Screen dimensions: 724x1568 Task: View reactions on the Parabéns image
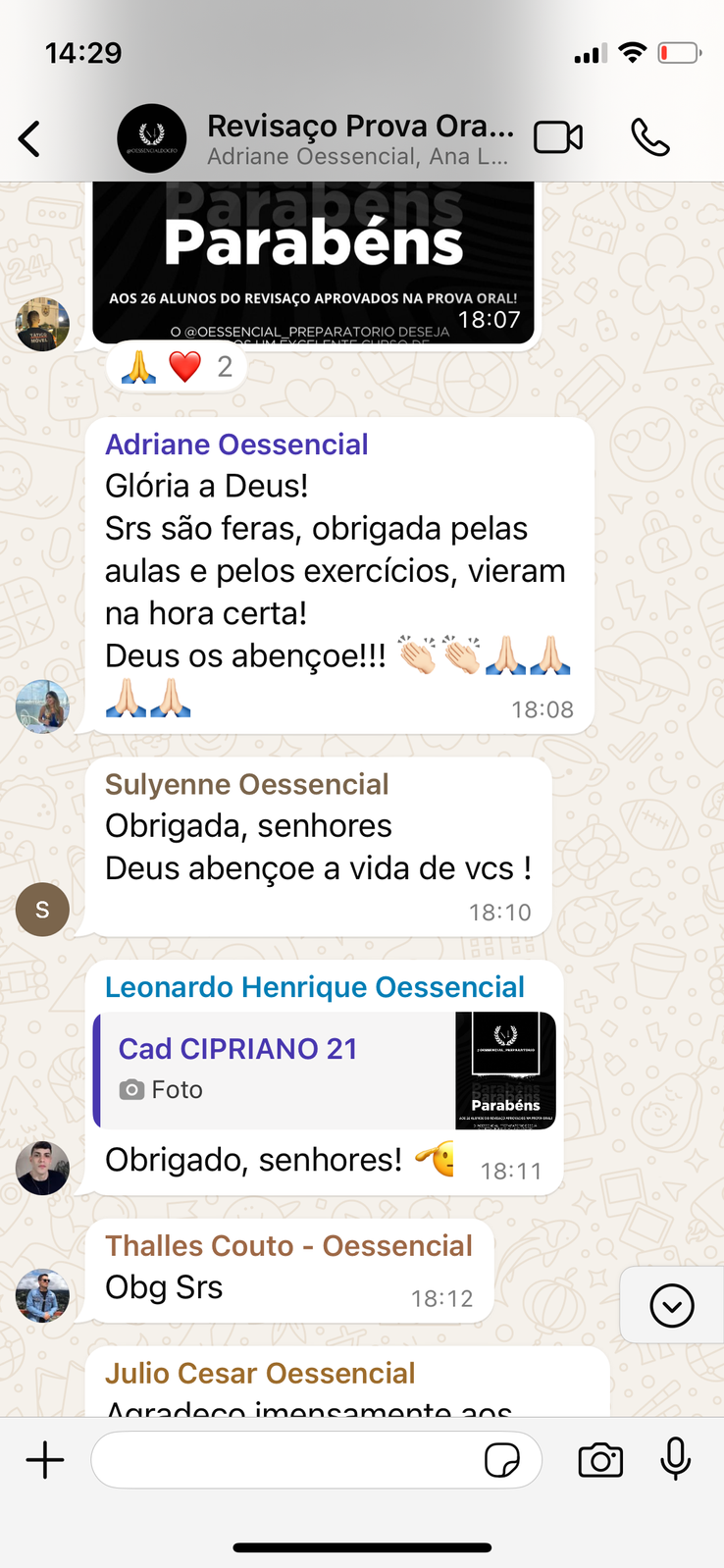(177, 367)
